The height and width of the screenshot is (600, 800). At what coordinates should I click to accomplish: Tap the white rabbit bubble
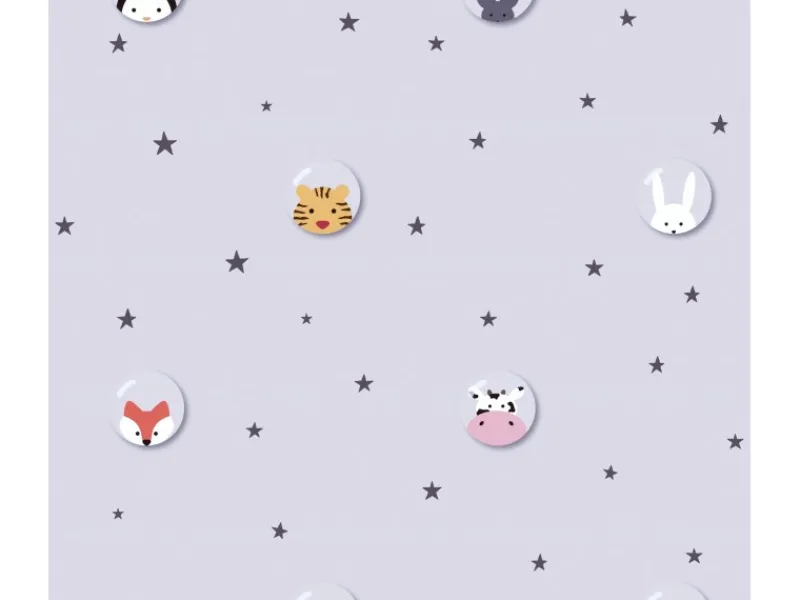pos(675,199)
